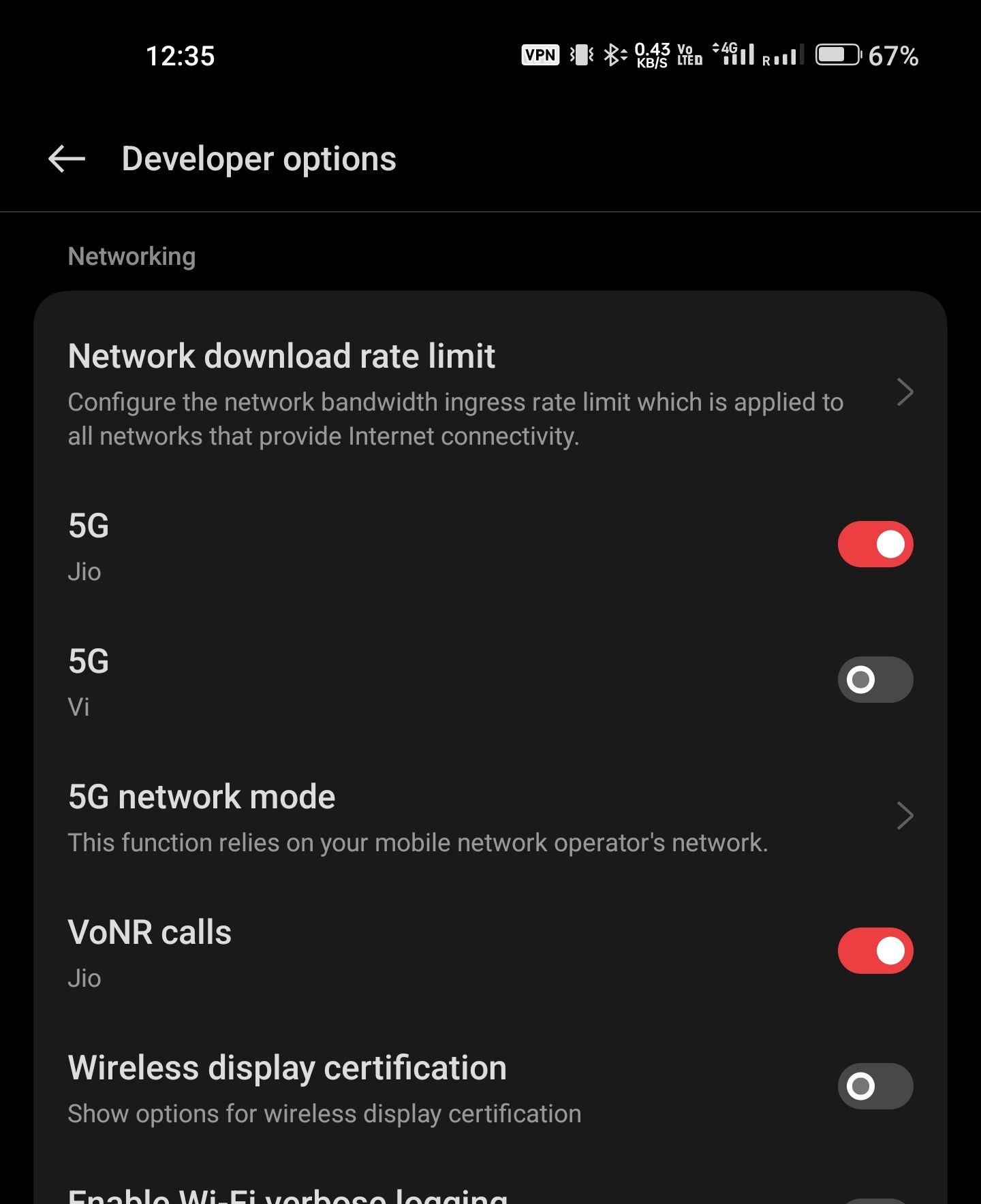Turn on Wireless display certification
Screen dimensions: 981x1204
[x=875, y=1086]
